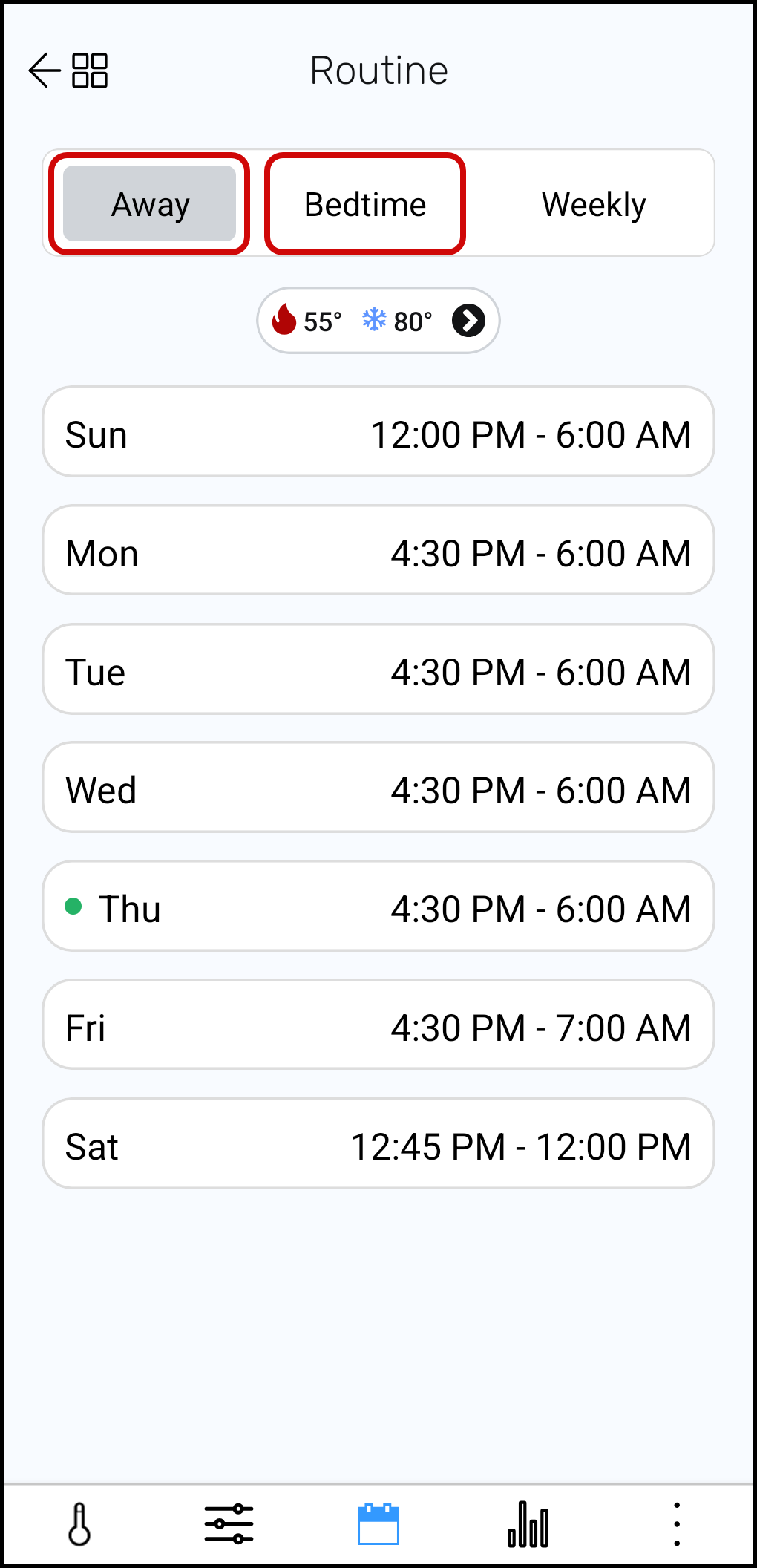Image resolution: width=757 pixels, height=1568 pixels.
Task: Go back with the arrow icon
Action: pyautogui.click(x=44, y=71)
